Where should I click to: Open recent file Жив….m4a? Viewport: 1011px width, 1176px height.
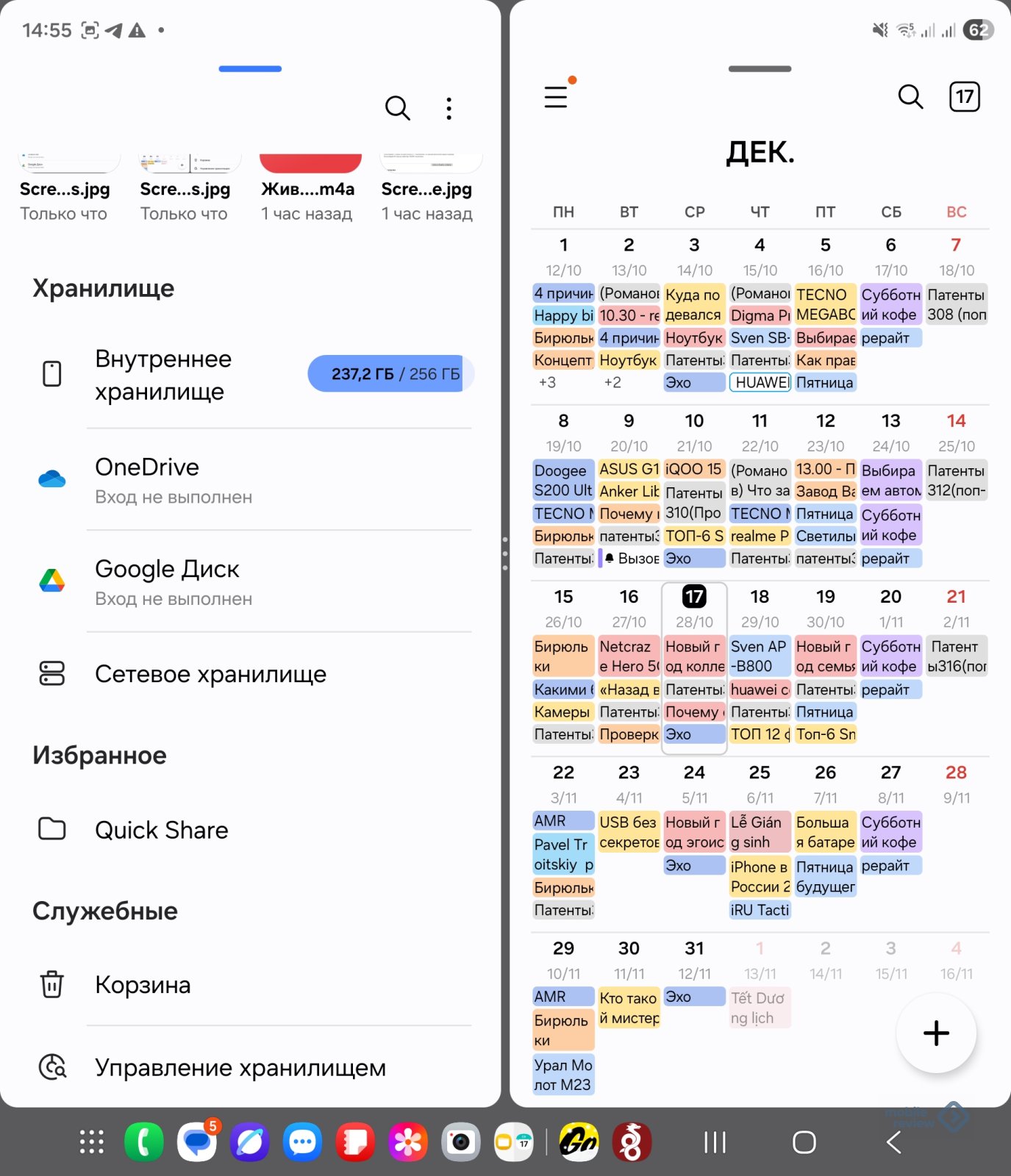coord(307,189)
